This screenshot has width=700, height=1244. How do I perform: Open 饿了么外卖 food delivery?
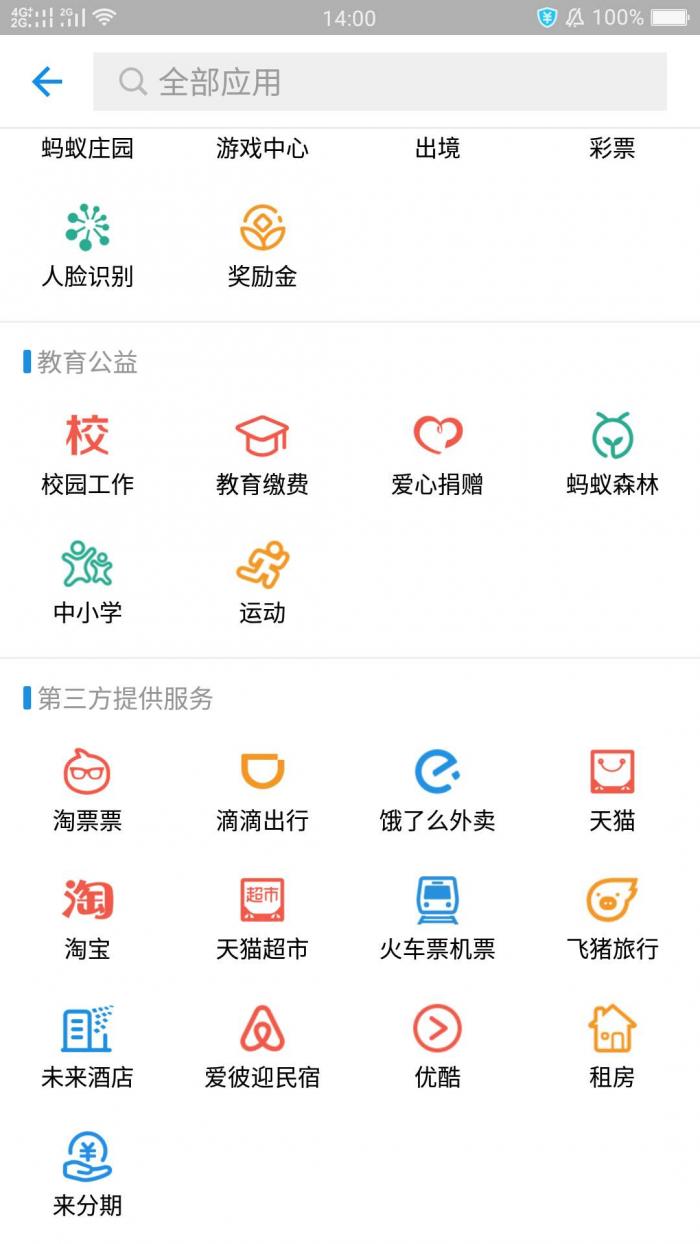pos(437,773)
